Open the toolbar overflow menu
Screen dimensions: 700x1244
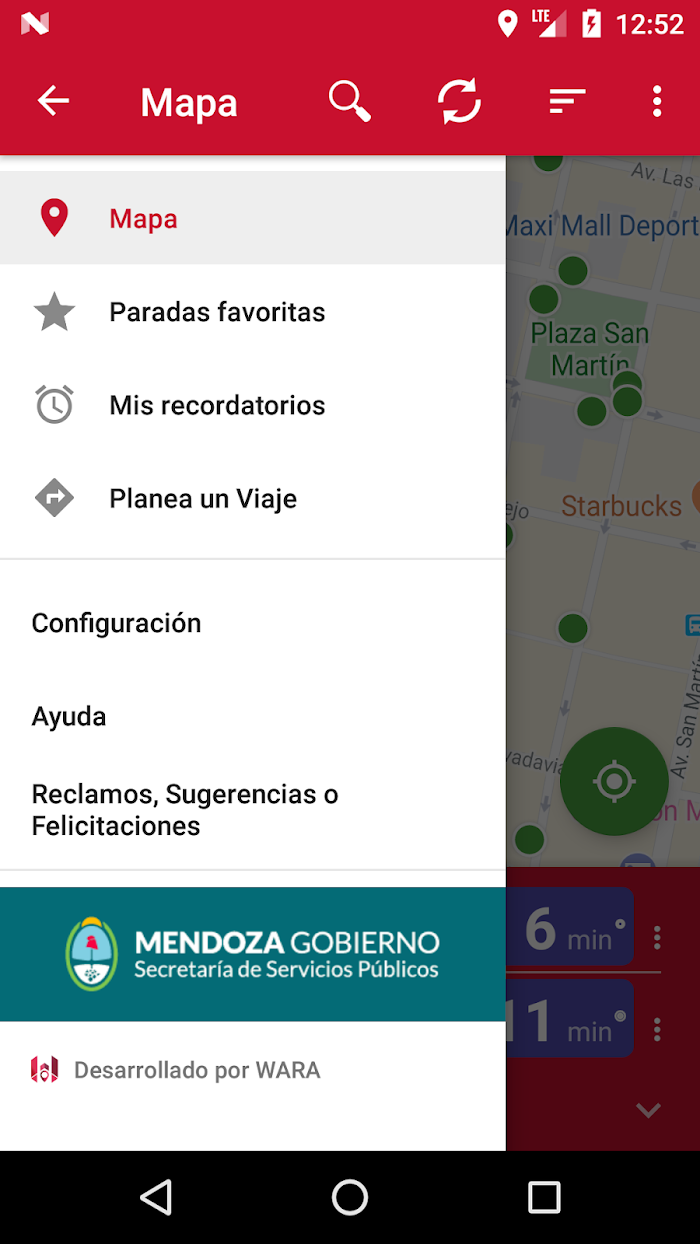(x=657, y=101)
